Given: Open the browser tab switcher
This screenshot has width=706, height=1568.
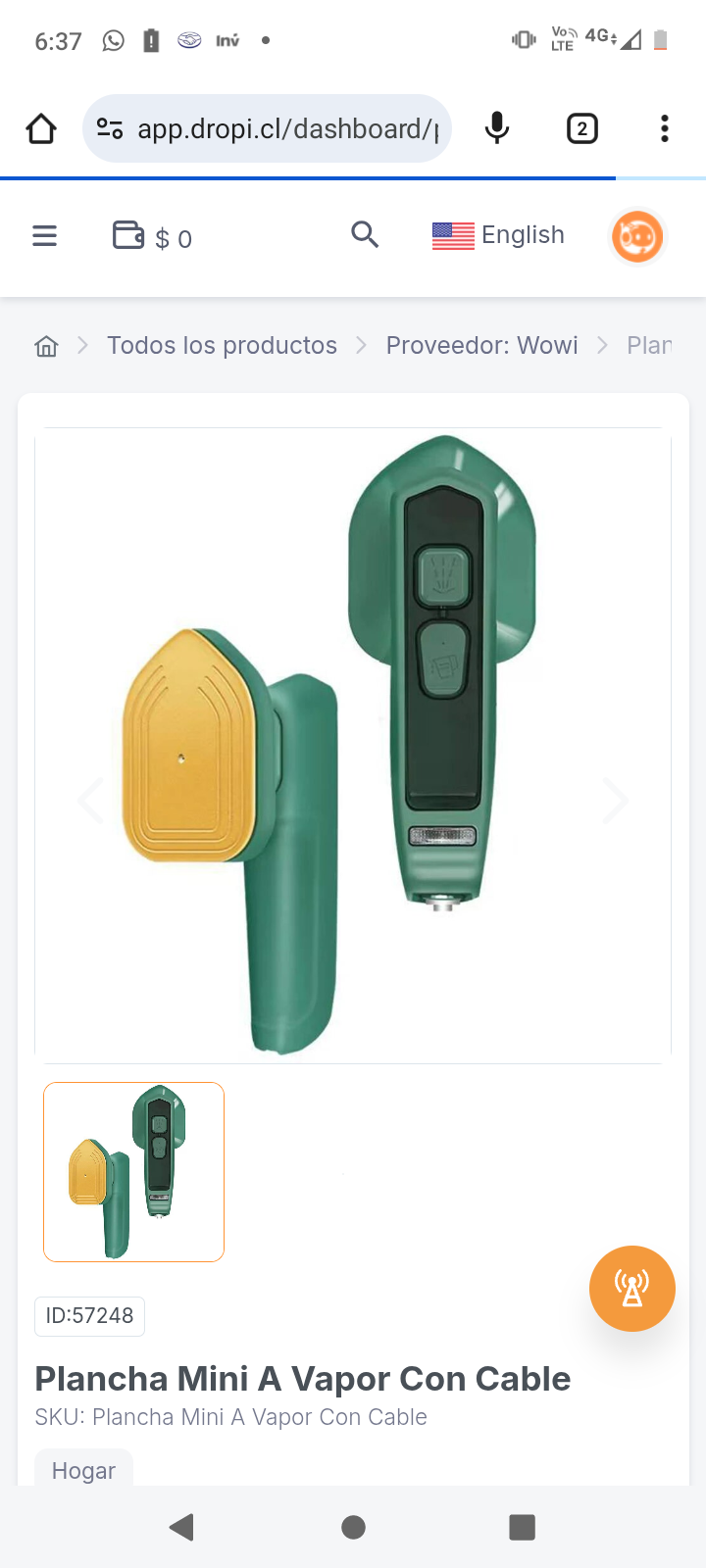Looking at the screenshot, I should [x=581, y=128].
